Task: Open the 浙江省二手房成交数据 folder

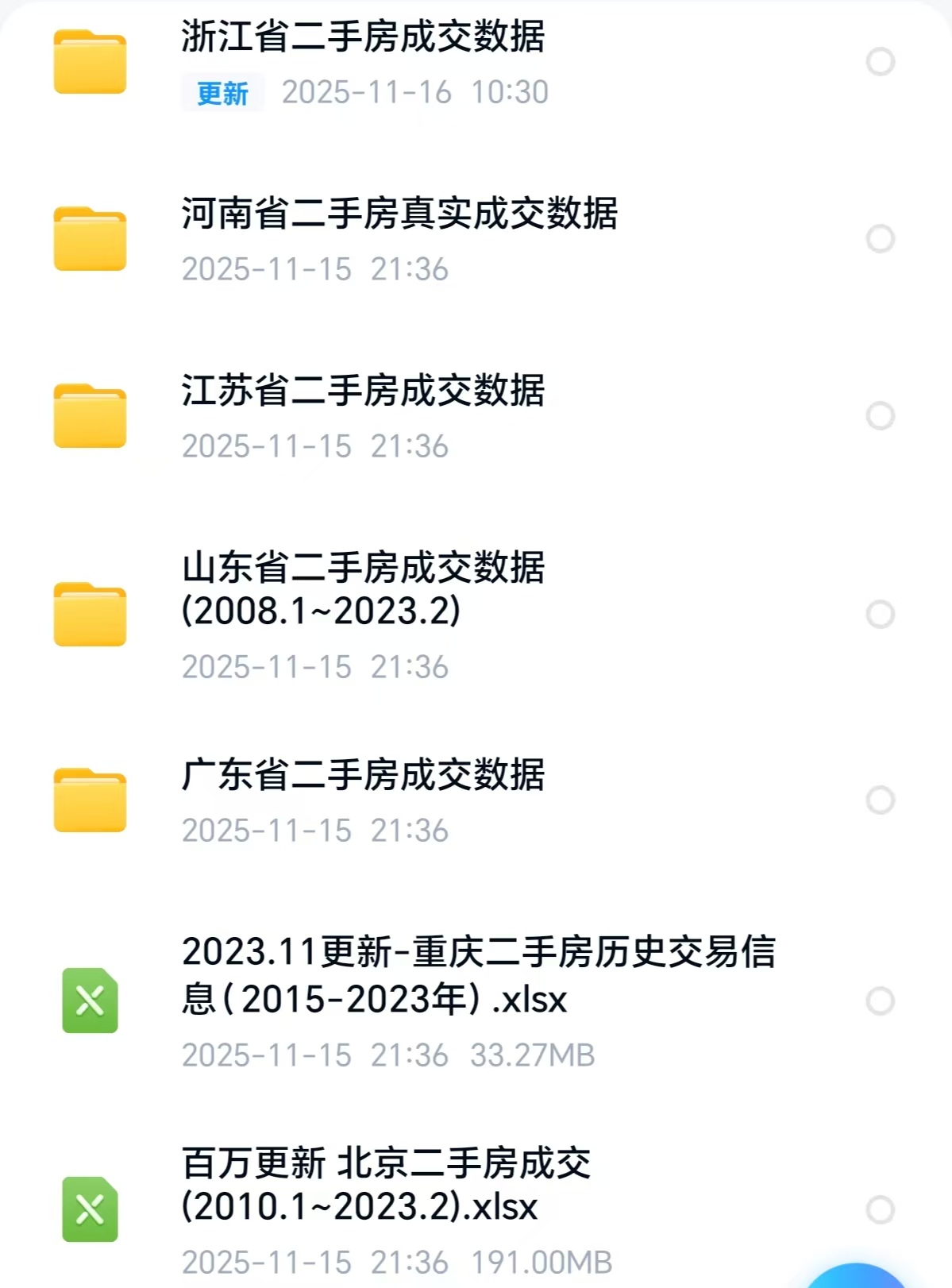Action: coord(363,37)
